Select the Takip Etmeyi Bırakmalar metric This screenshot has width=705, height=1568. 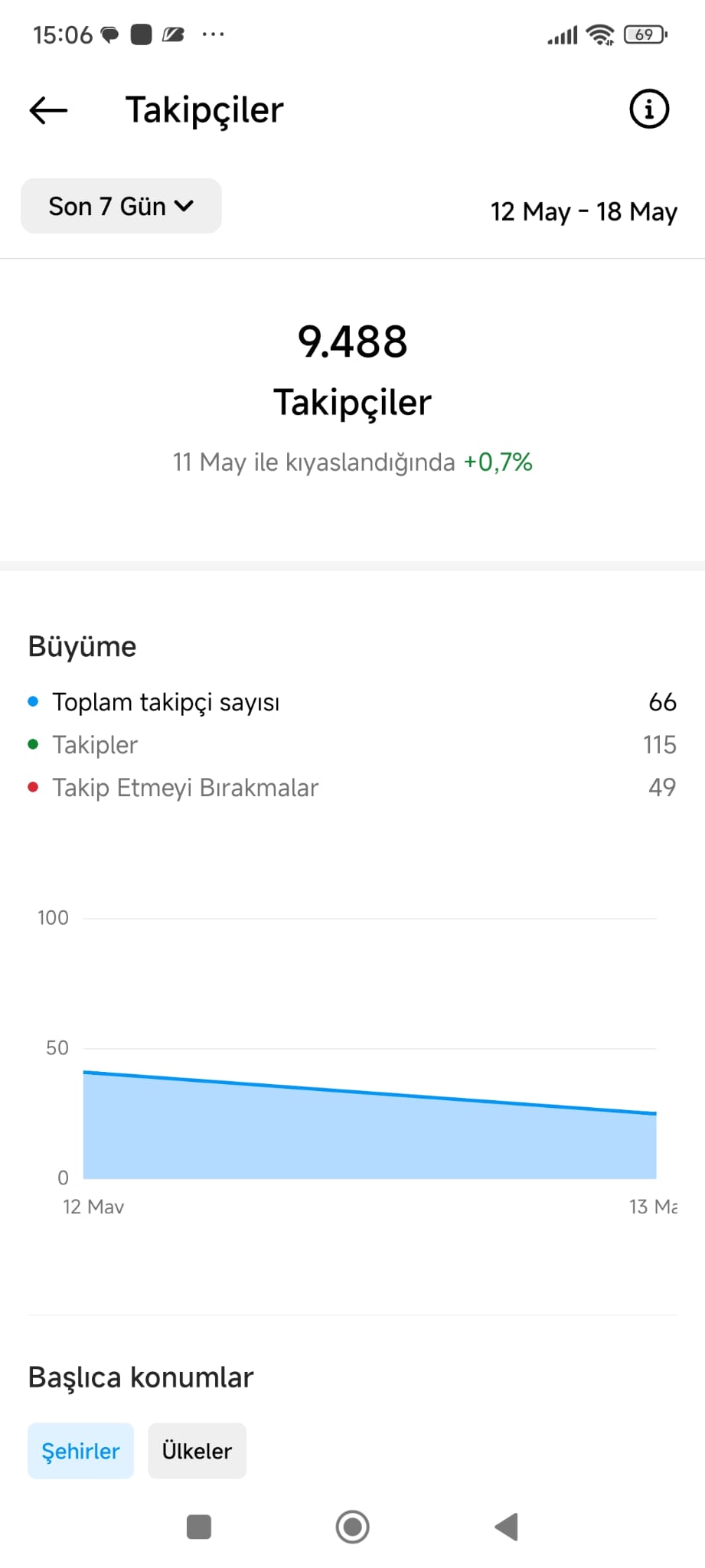point(352,788)
